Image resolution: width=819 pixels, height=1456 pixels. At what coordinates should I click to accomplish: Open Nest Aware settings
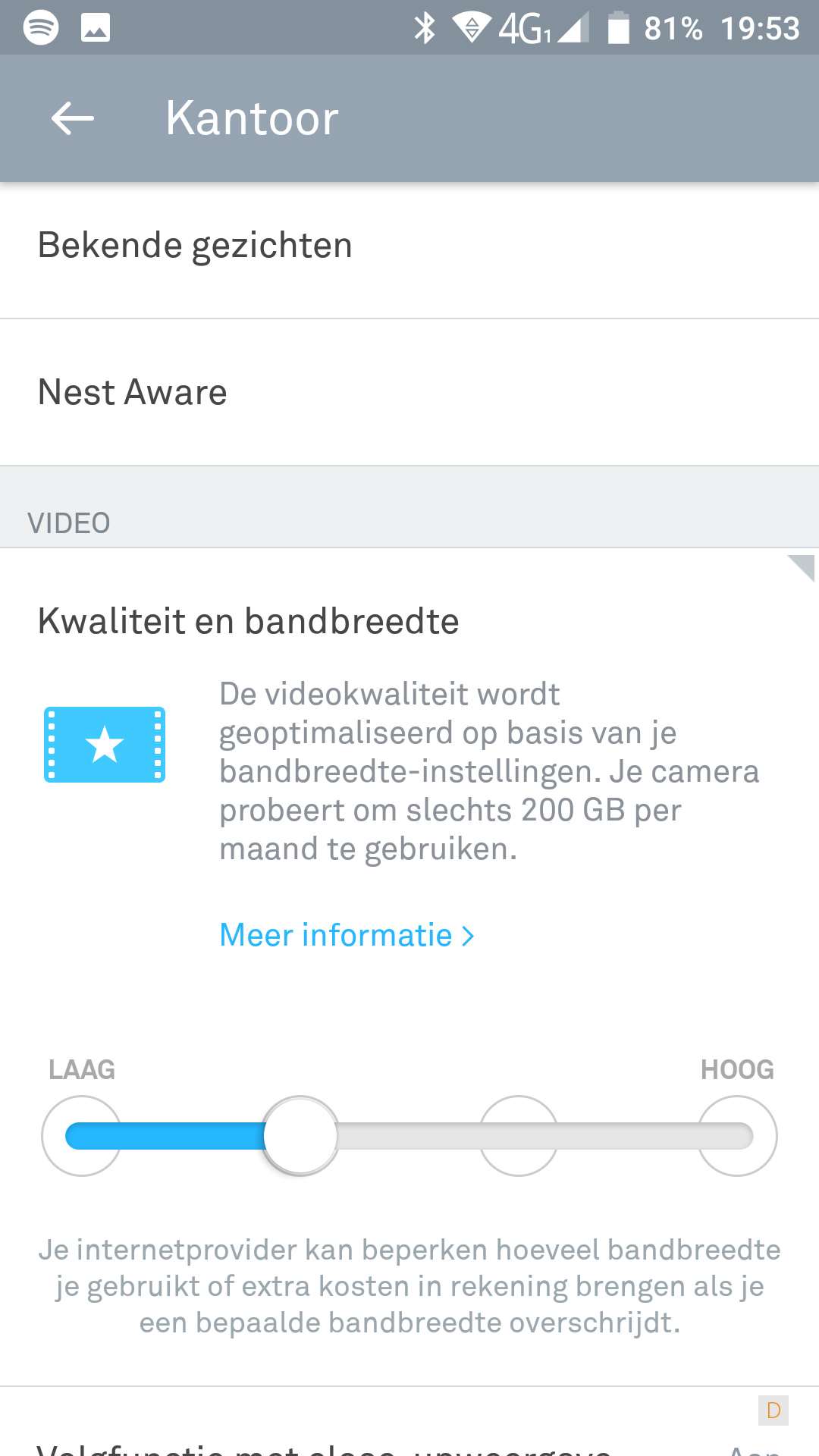pos(409,393)
